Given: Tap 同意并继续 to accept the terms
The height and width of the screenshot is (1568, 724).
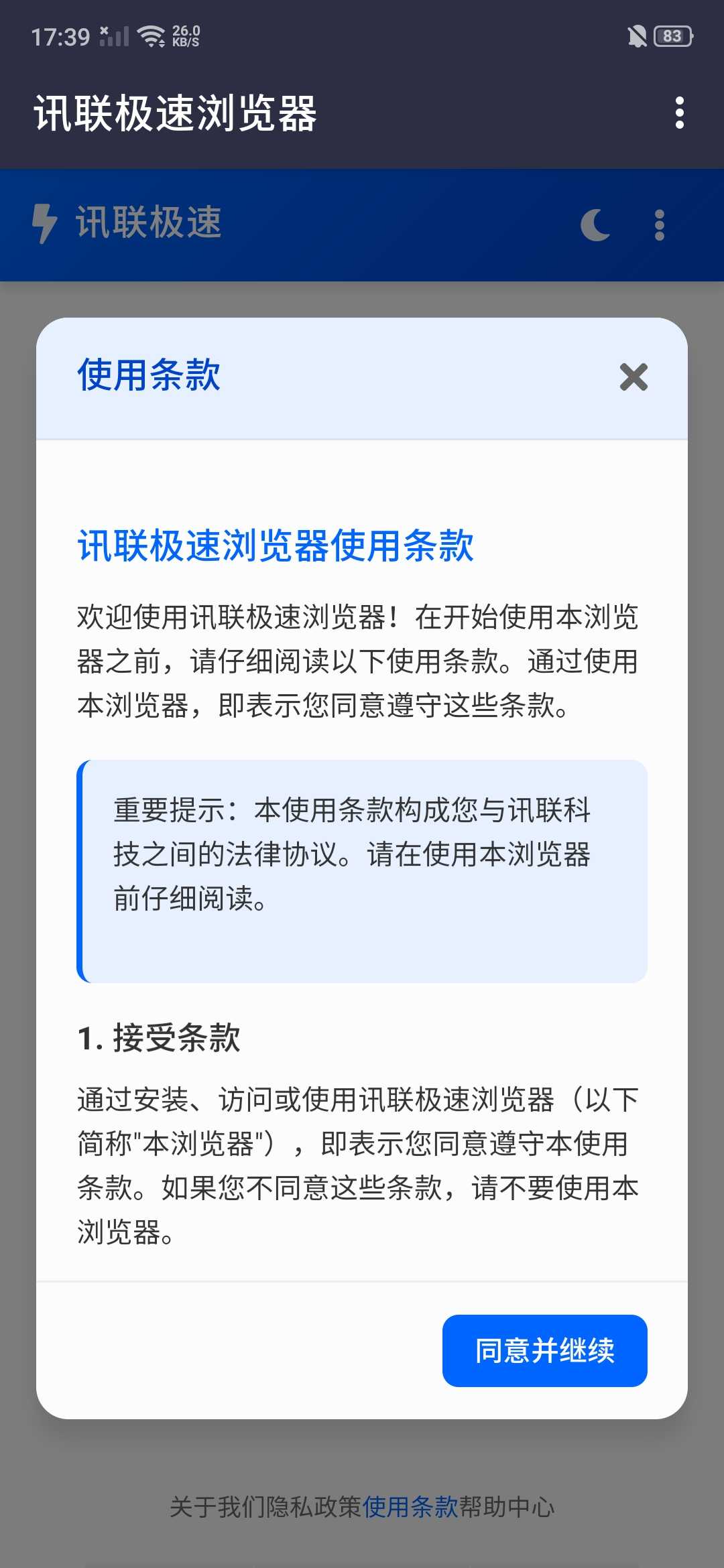Looking at the screenshot, I should pyautogui.click(x=544, y=1350).
